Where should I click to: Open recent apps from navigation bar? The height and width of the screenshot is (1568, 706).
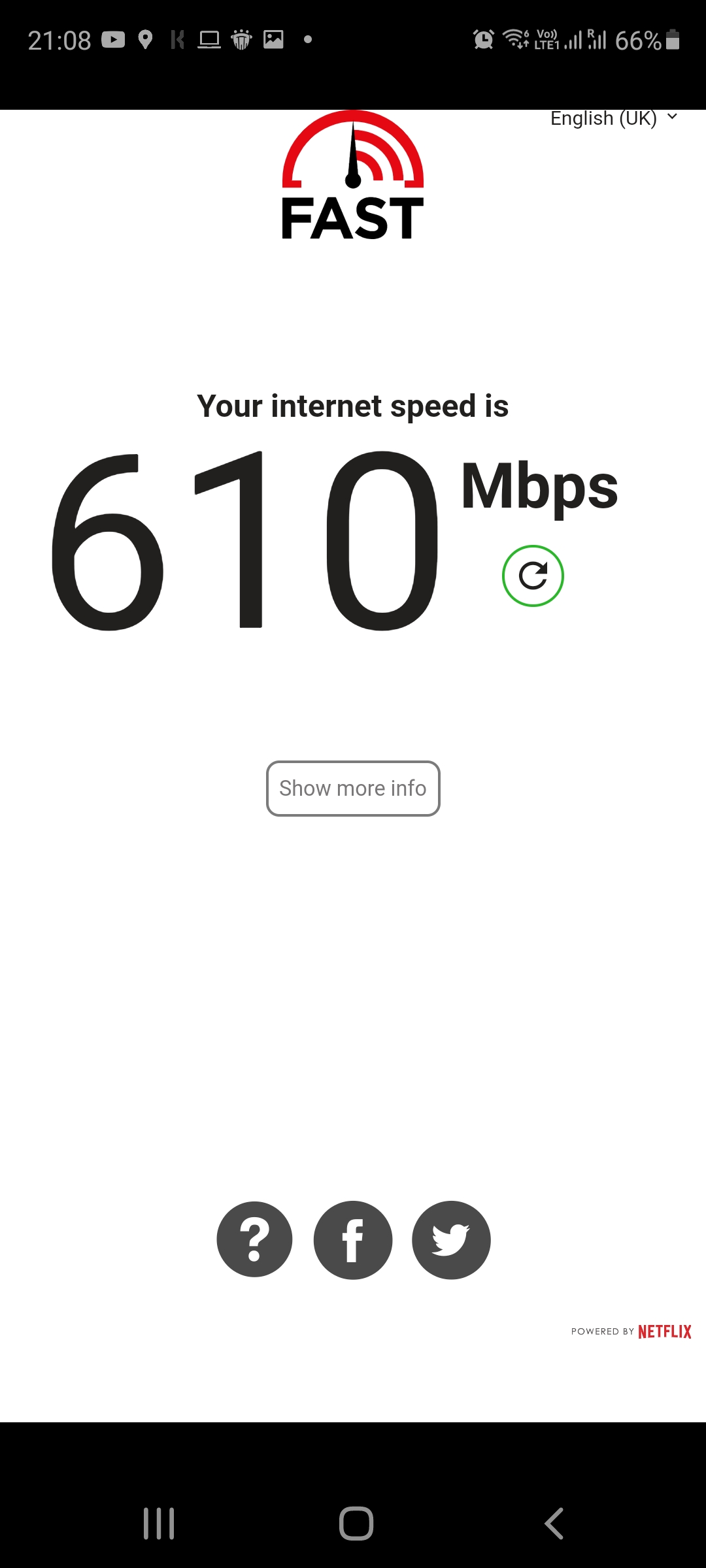click(159, 1524)
